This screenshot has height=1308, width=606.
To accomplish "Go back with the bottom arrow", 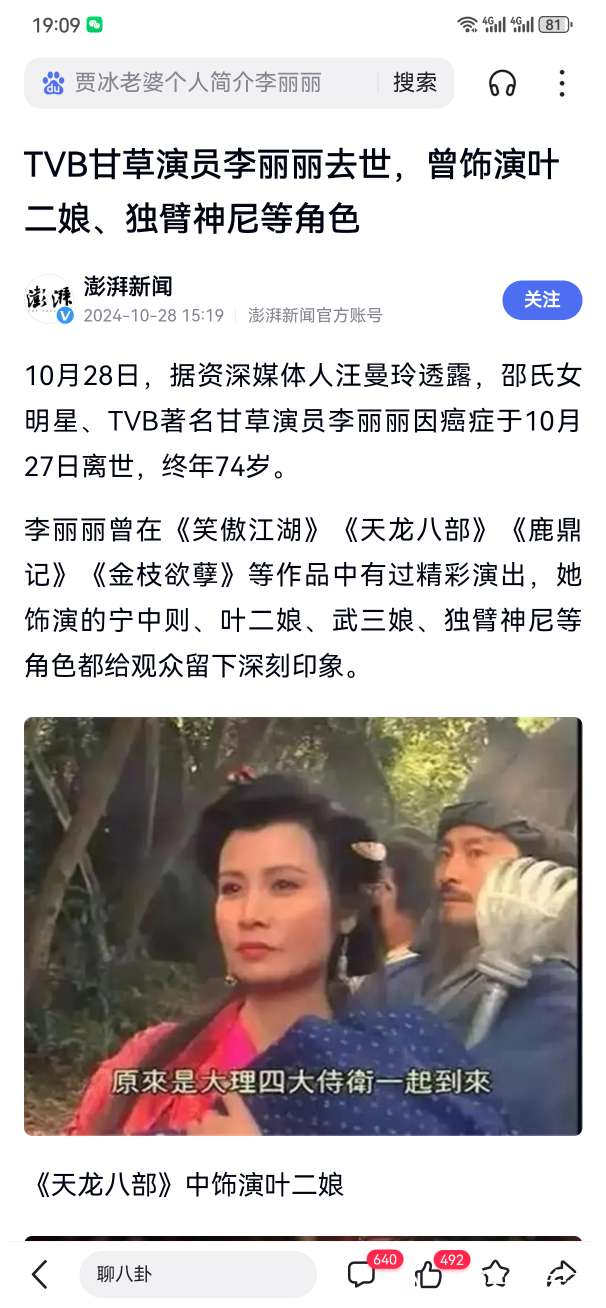I will coord(39,1274).
